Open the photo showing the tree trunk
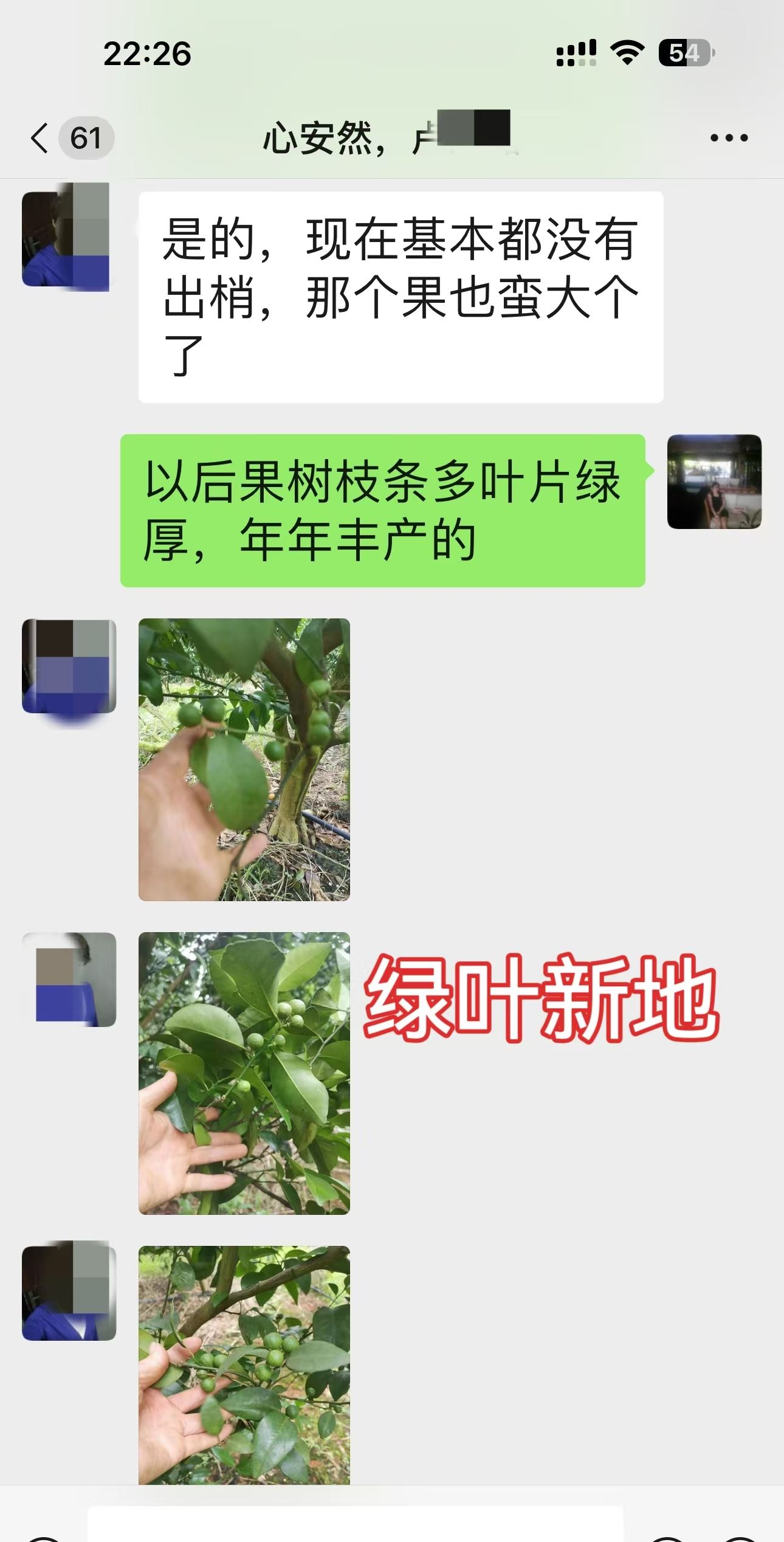The height and width of the screenshot is (1542, 784). click(244, 759)
